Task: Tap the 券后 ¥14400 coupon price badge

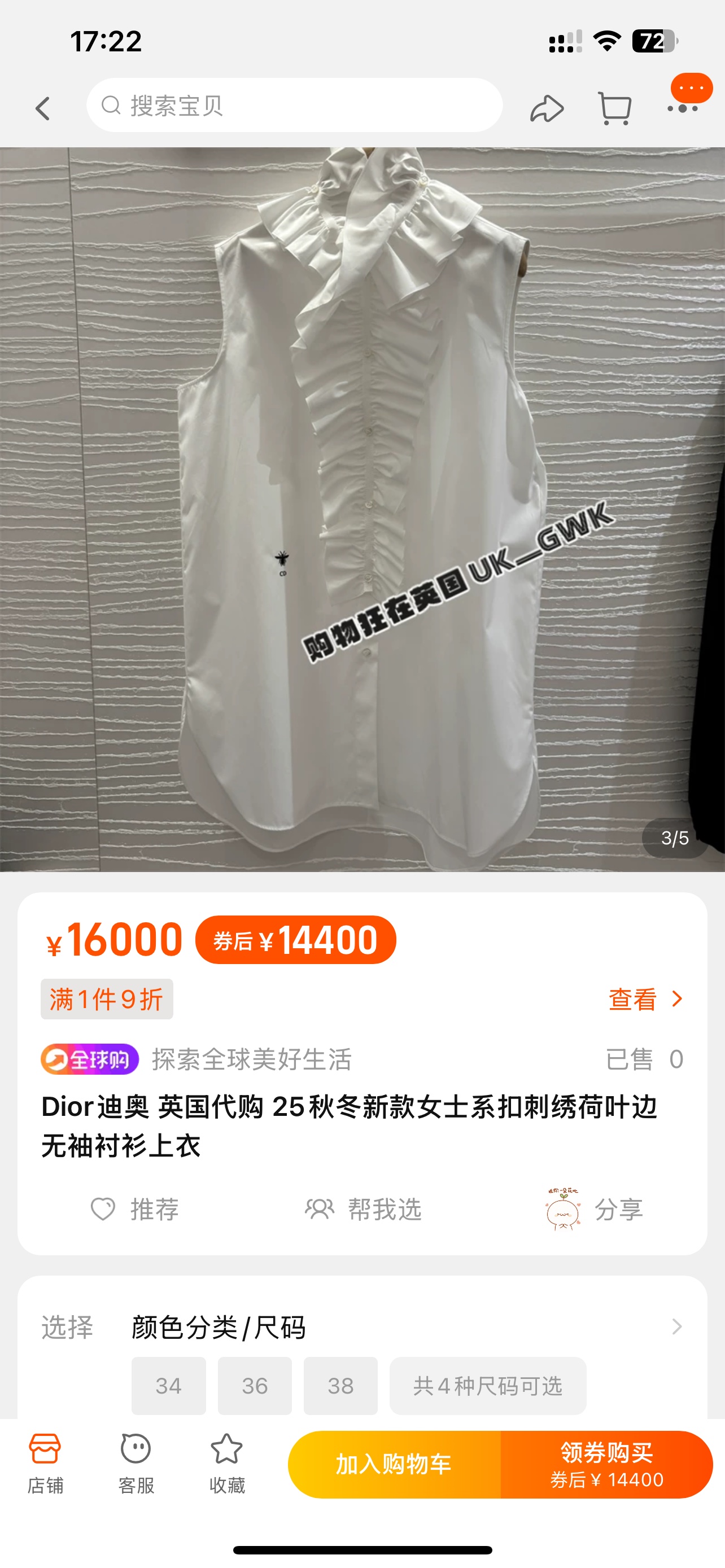Action: click(296, 940)
